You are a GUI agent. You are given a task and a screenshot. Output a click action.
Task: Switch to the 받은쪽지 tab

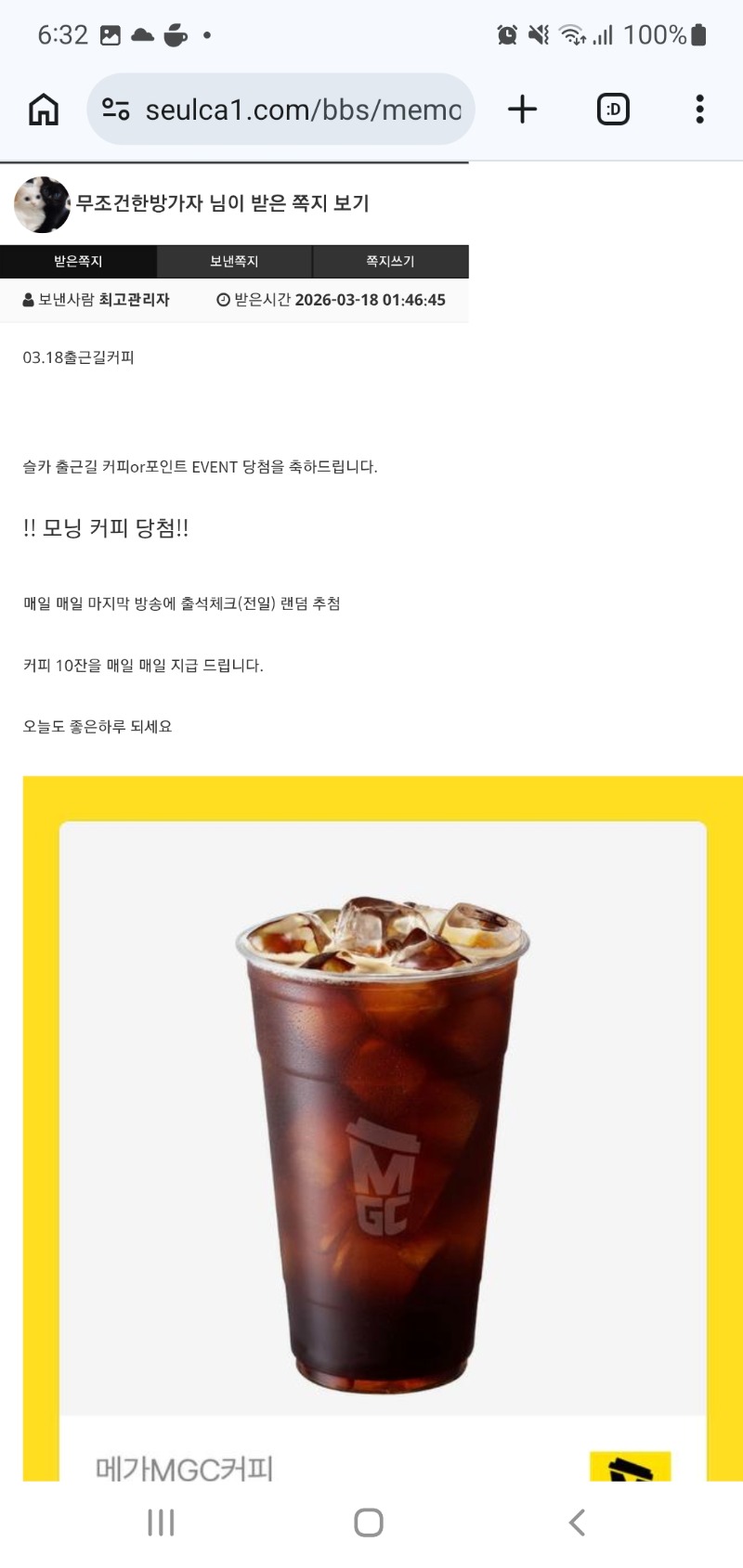pyautogui.click(x=78, y=262)
